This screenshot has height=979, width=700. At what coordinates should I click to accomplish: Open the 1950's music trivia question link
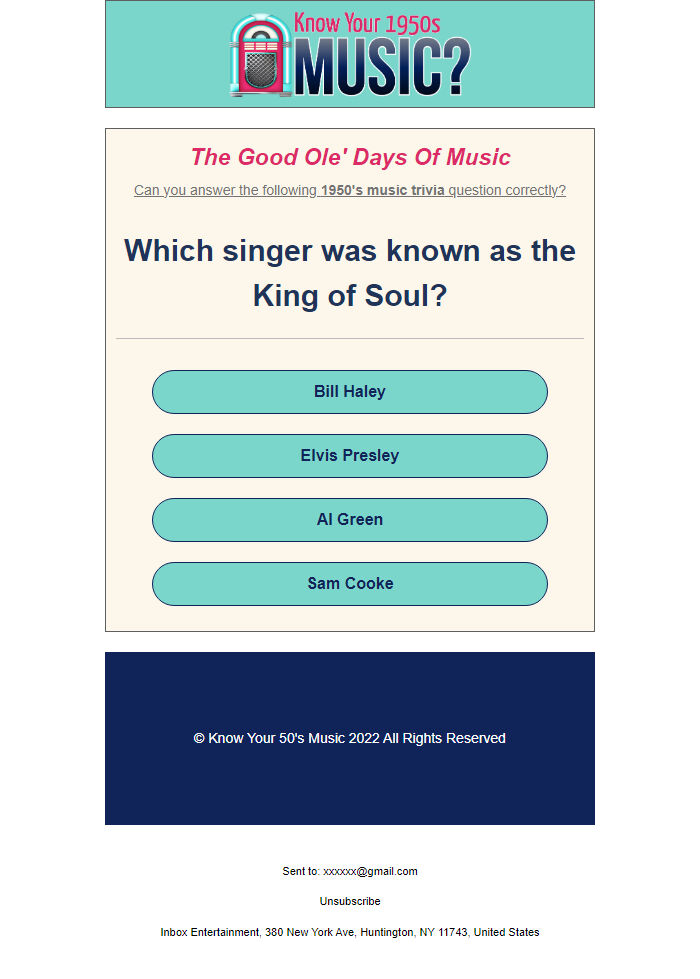pyautogui.click(x=349, y=190)
